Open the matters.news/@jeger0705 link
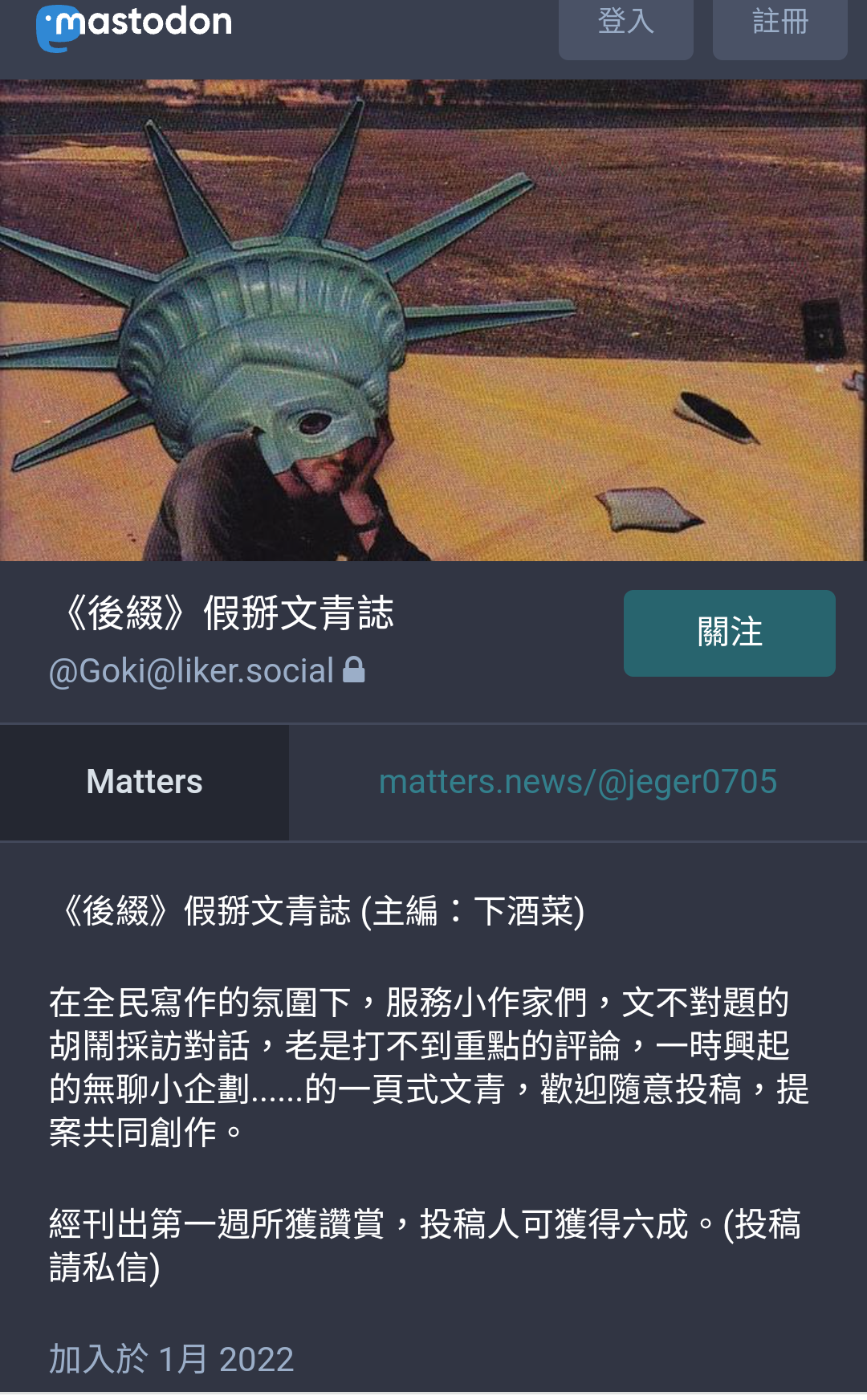This screenshot has height=1400, width=867. pyautogui.click(x=577, y=782)
